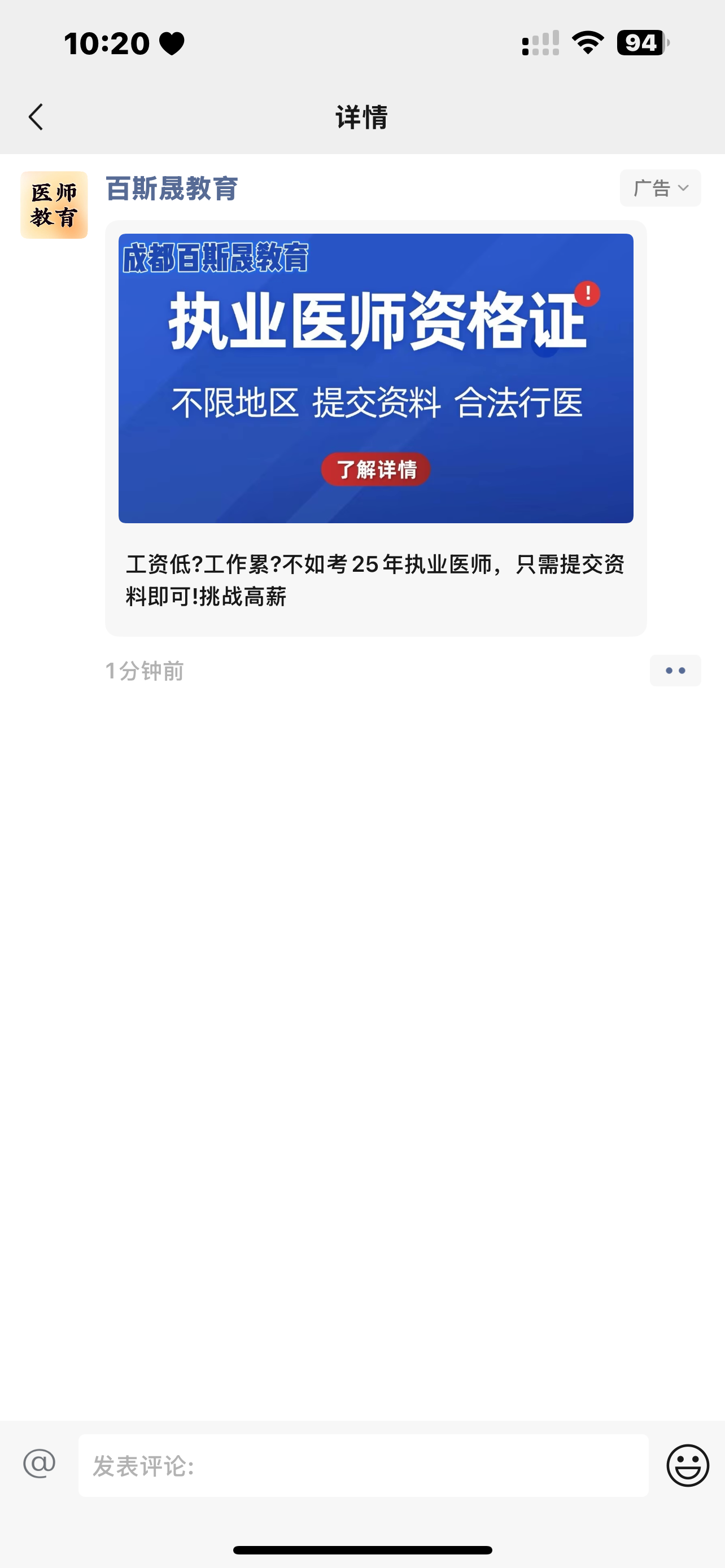Open the 百斯晟教育 advertiser profile link

click(172, 189)
